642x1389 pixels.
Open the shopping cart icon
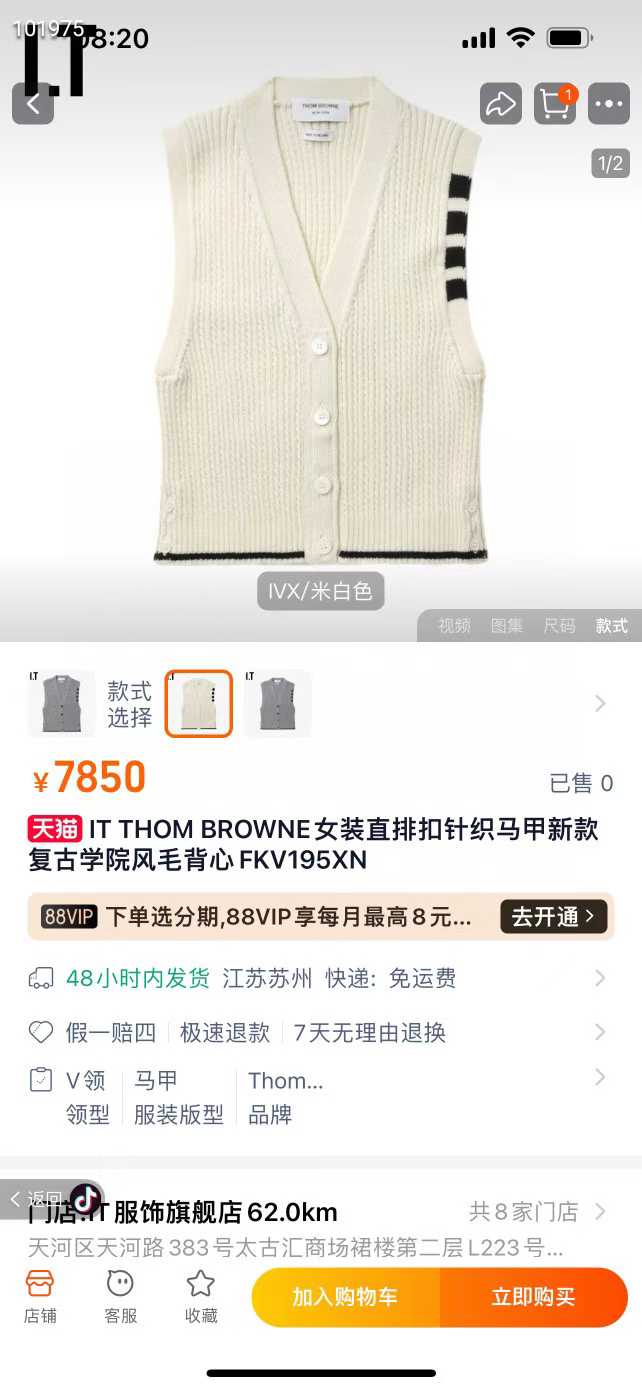(554, 103)
